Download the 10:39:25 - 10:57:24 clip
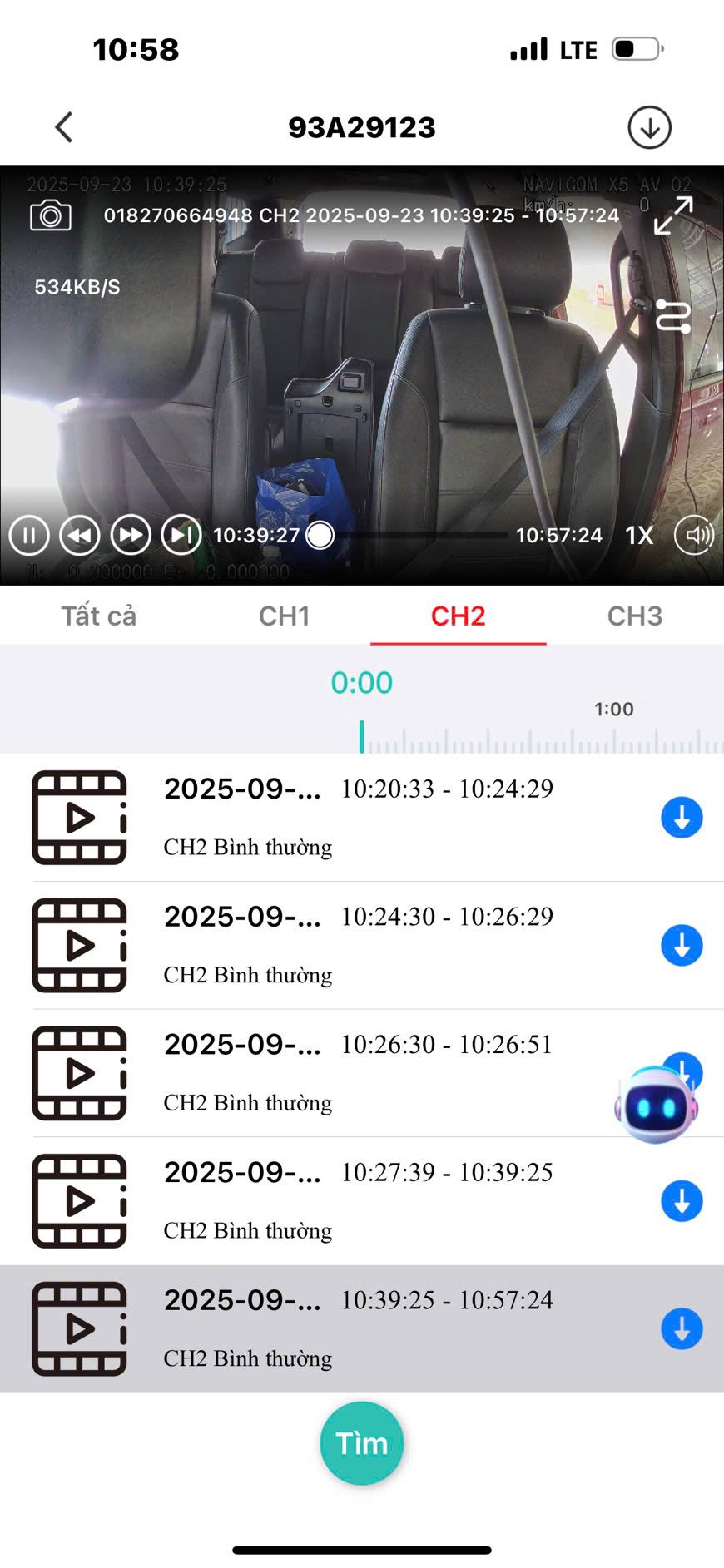This screenshot has height=1568, width=724. pos(682,1329)
